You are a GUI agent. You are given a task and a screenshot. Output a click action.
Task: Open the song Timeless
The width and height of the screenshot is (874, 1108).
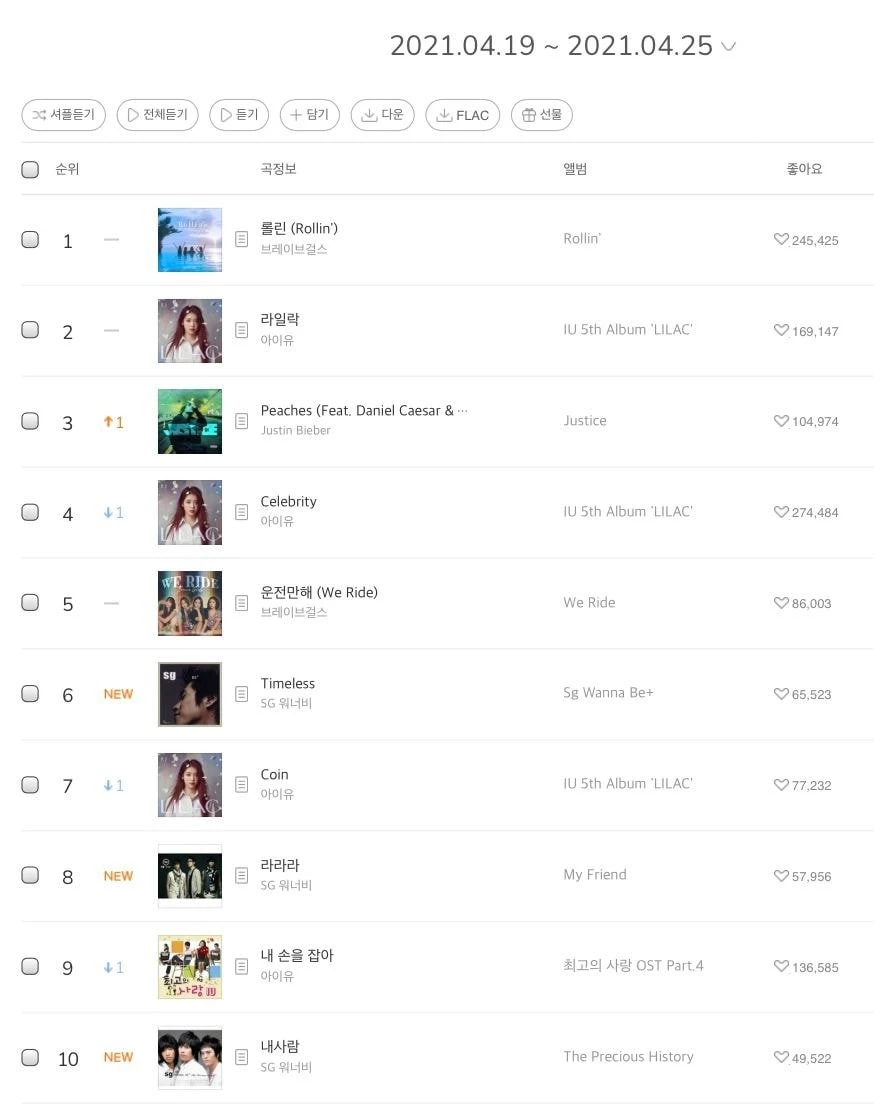pos(287,683)
